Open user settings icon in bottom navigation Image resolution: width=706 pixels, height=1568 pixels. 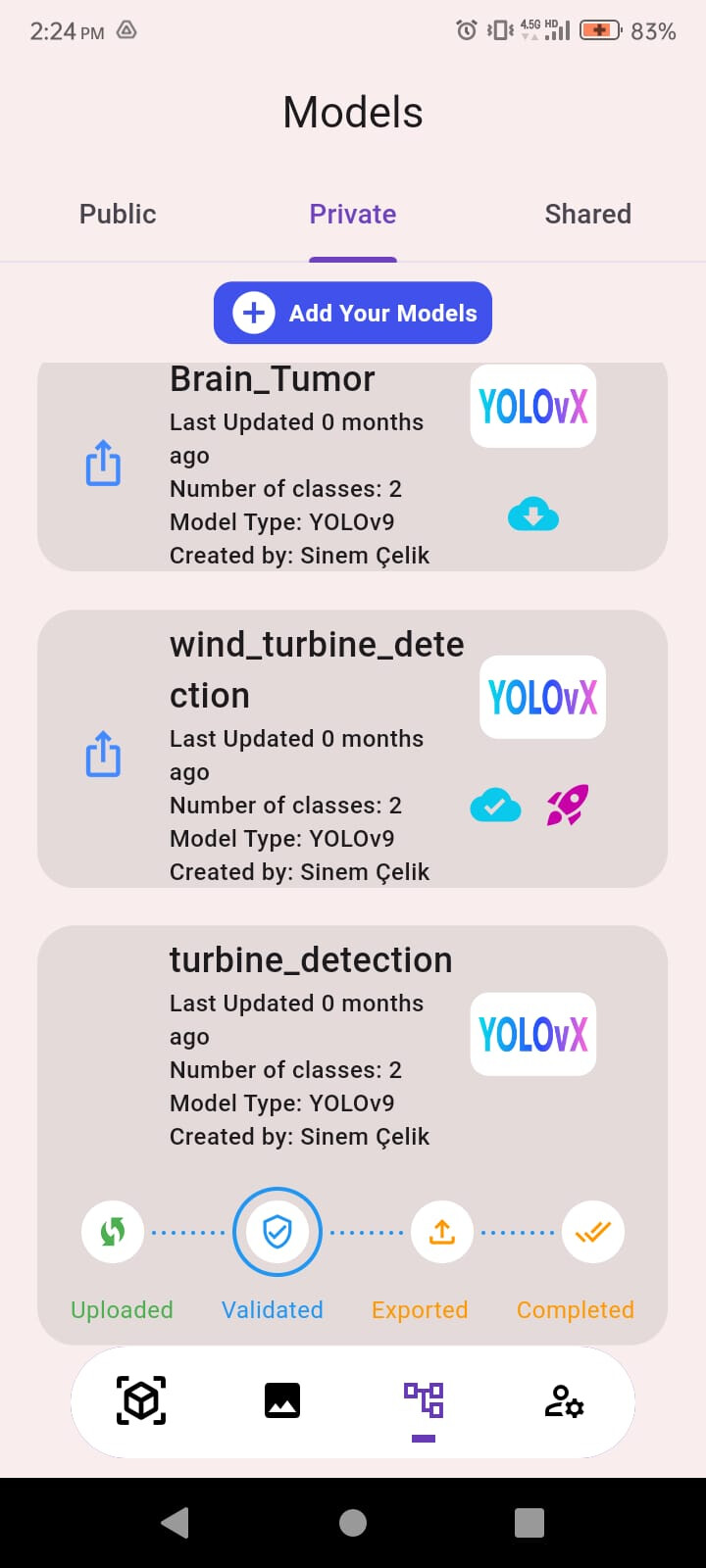point(563,1401)
